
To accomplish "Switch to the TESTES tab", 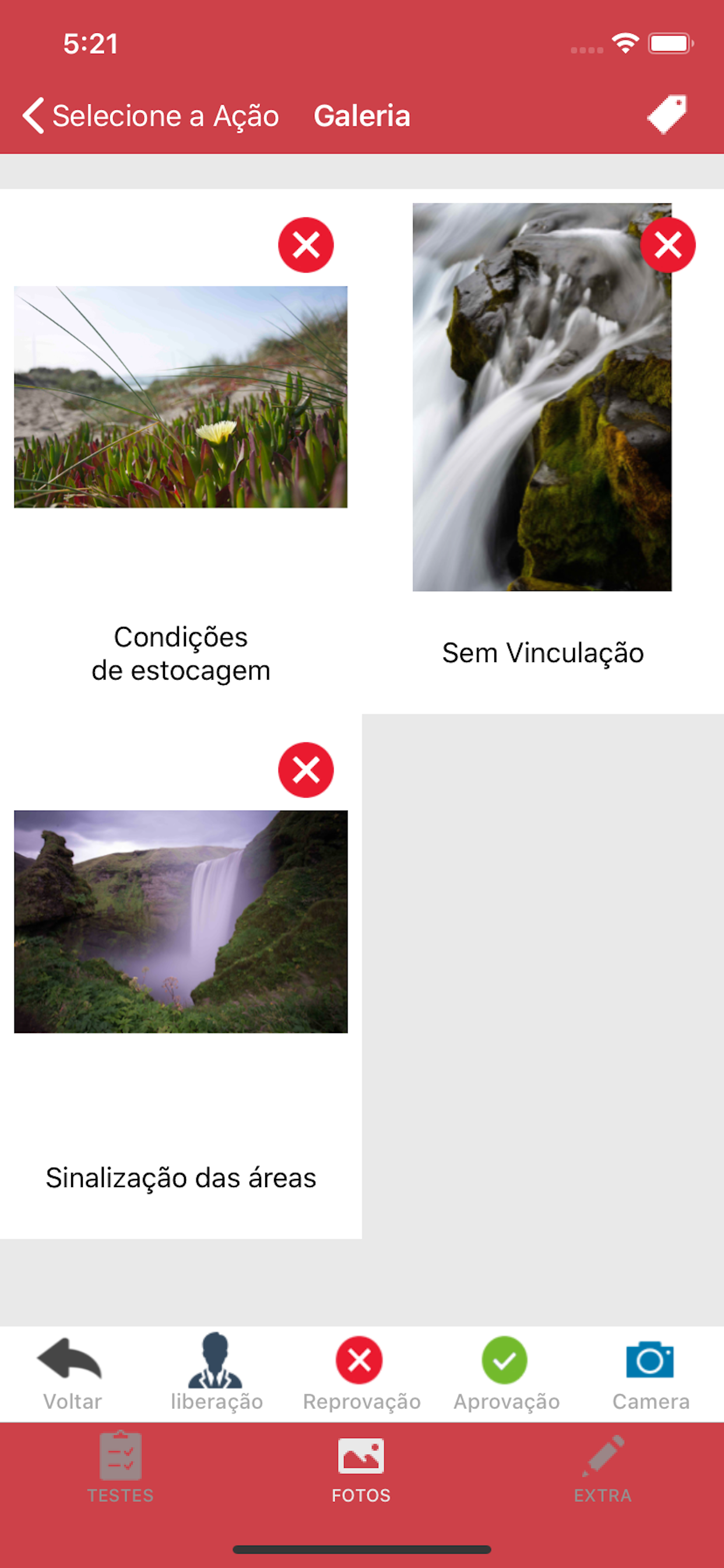I will pyautogui.click(x=121, y=1467).
